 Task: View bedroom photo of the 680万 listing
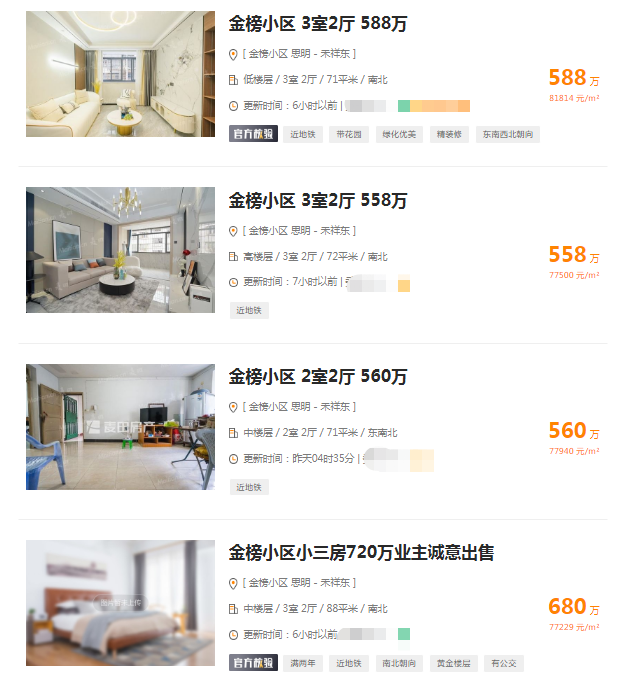tap(120, 602)
